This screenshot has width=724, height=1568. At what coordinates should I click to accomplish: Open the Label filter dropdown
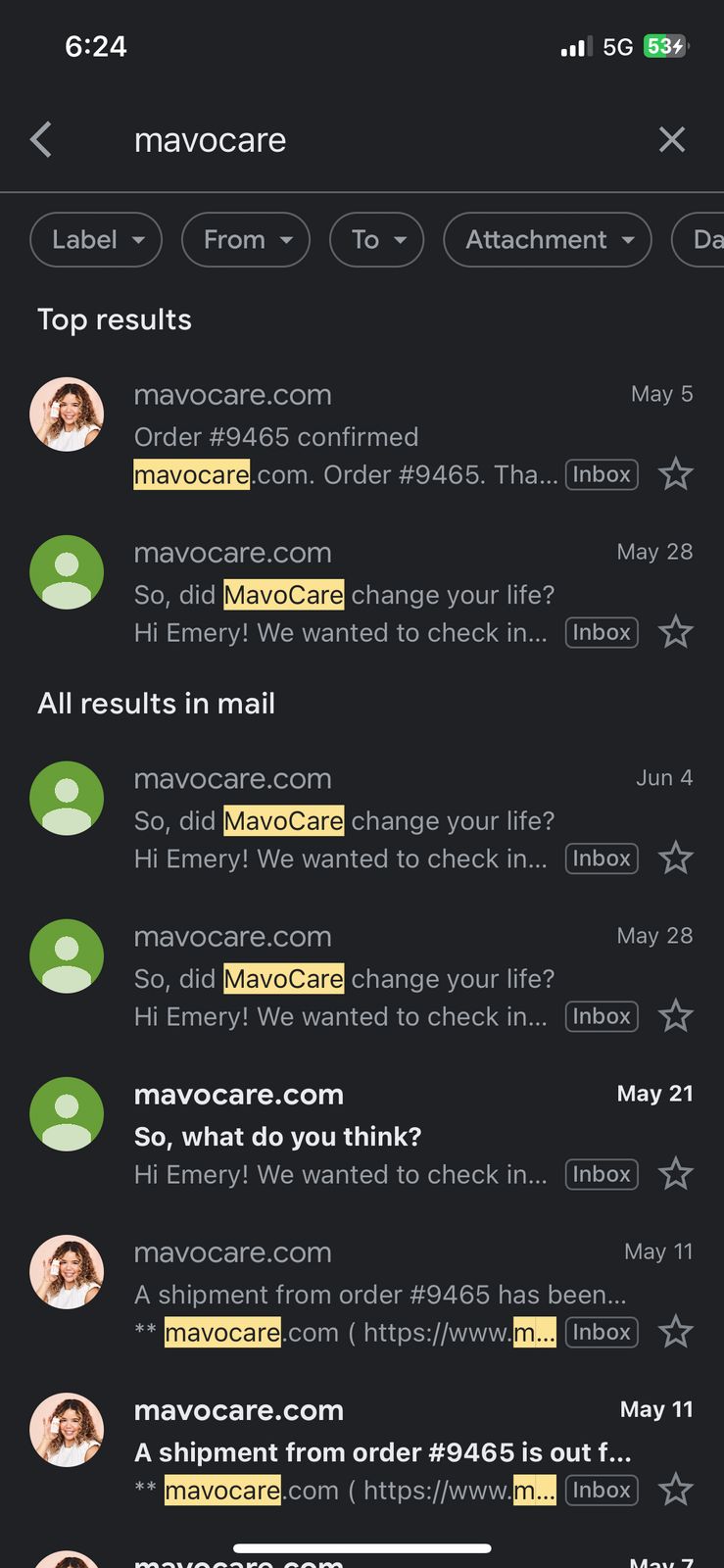96,240
